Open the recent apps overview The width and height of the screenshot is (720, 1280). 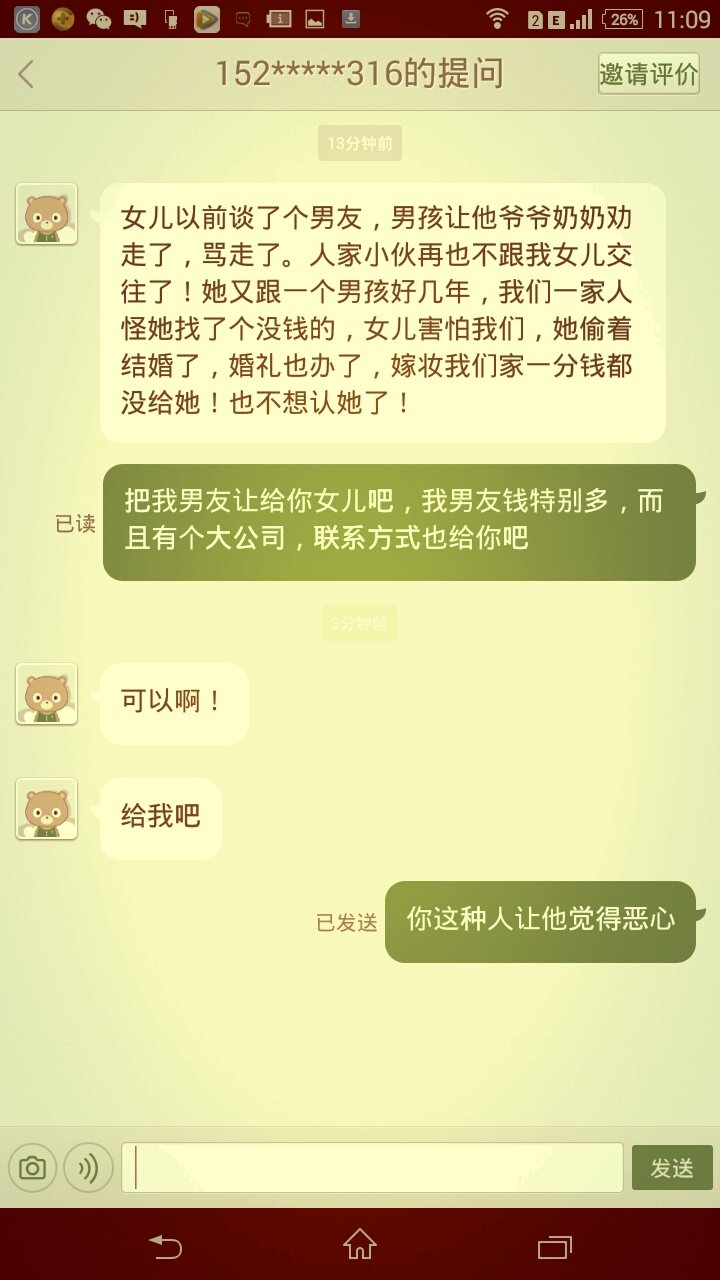tap(553, 1245)
